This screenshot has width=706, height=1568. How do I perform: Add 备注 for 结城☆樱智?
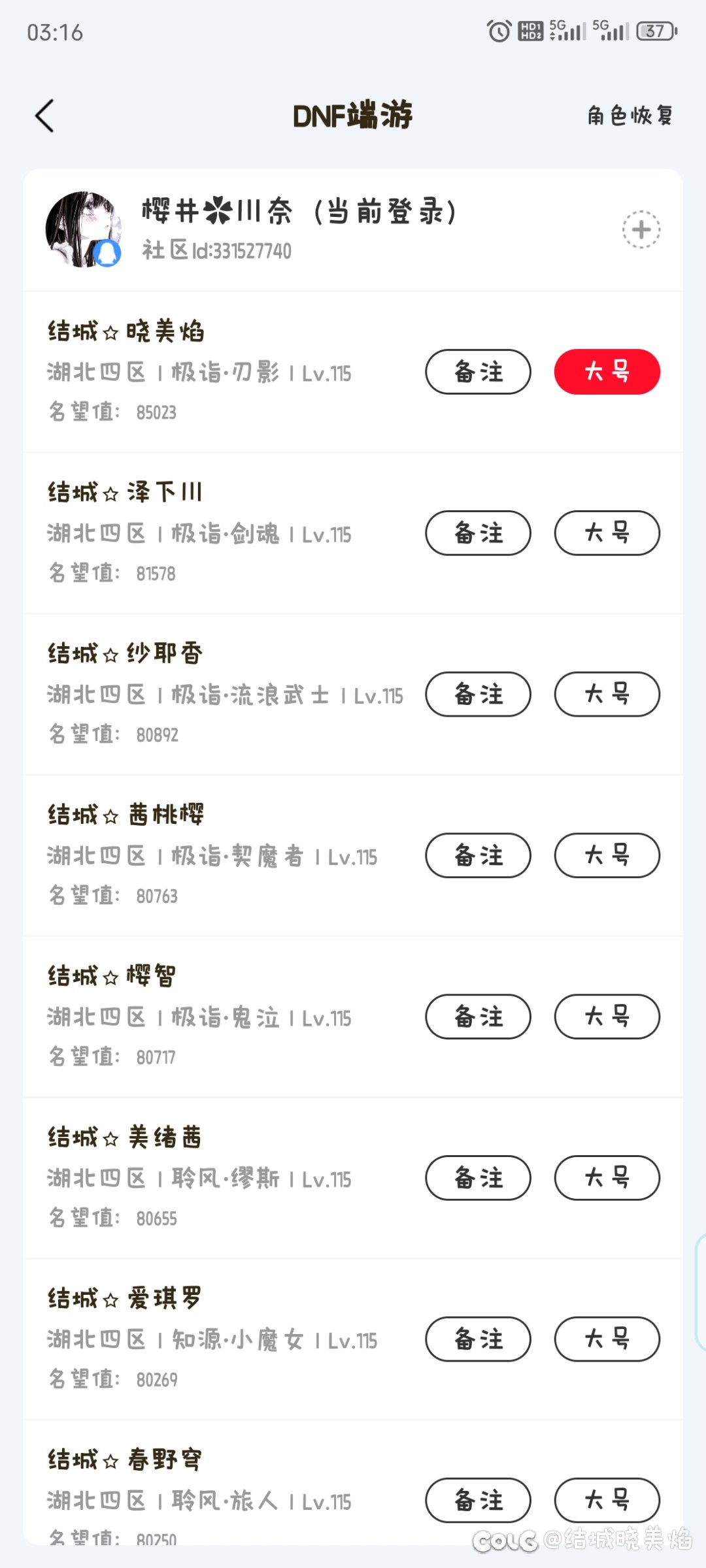click(478, 1017)
